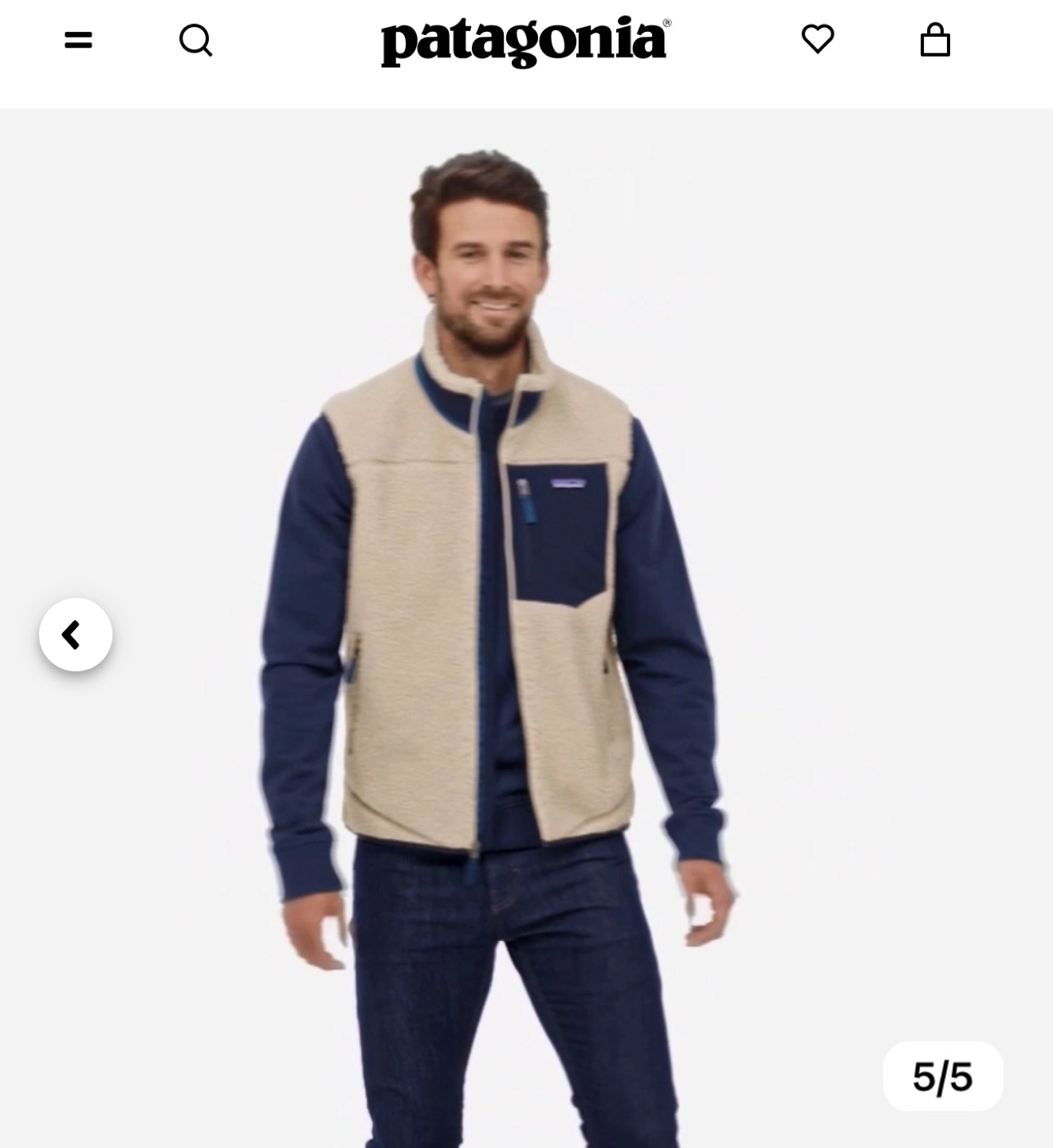Open the hamburger menu
This screenshot has height=1148, width=1053.
coord(78,40)
